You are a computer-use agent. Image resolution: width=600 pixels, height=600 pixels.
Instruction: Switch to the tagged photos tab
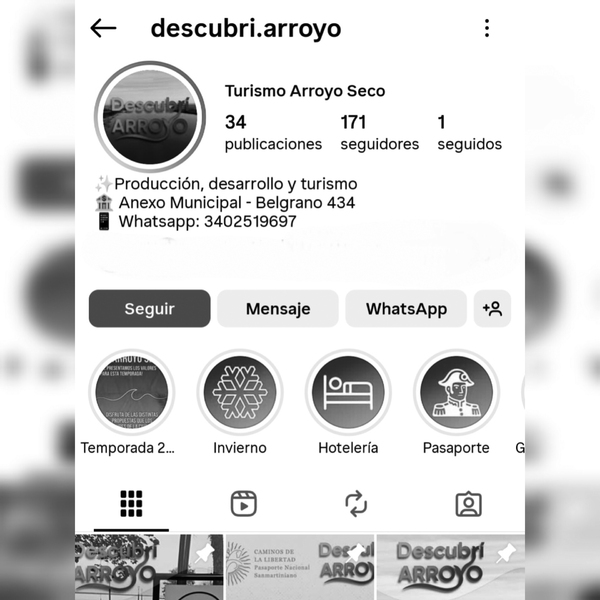(468, 503)
